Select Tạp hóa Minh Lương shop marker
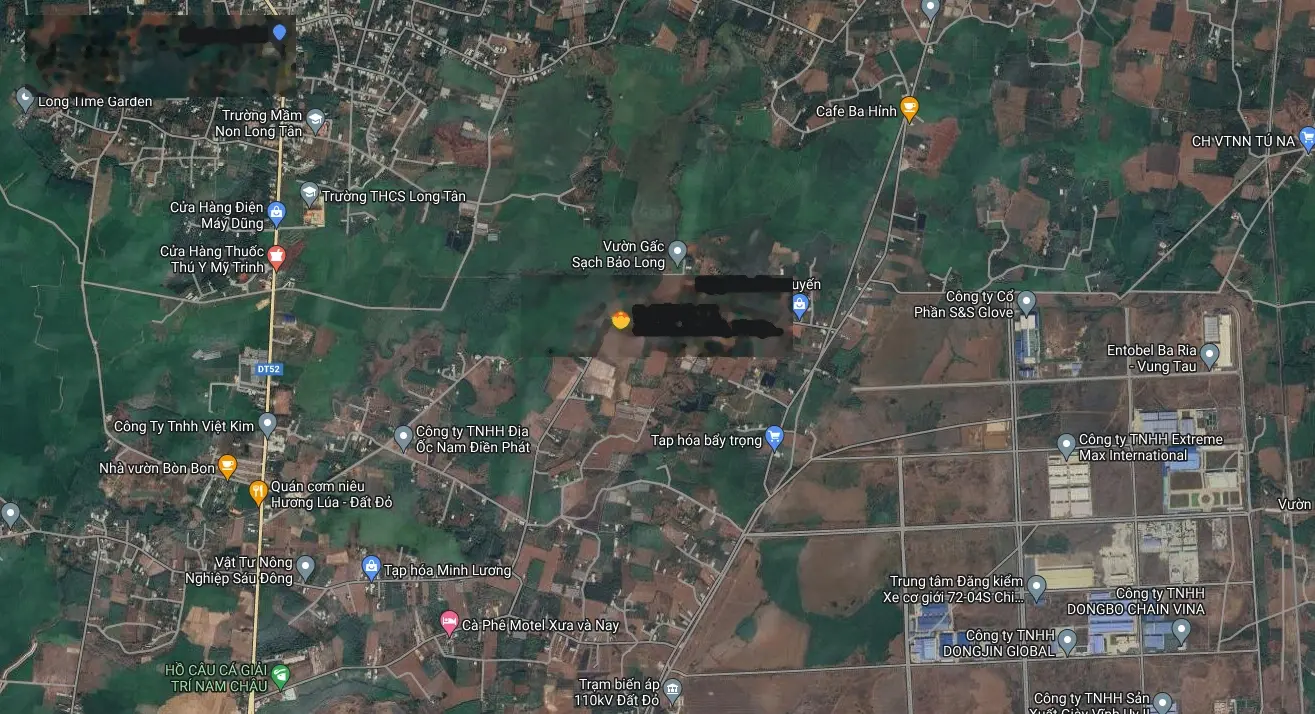 [x=371, y=567]
